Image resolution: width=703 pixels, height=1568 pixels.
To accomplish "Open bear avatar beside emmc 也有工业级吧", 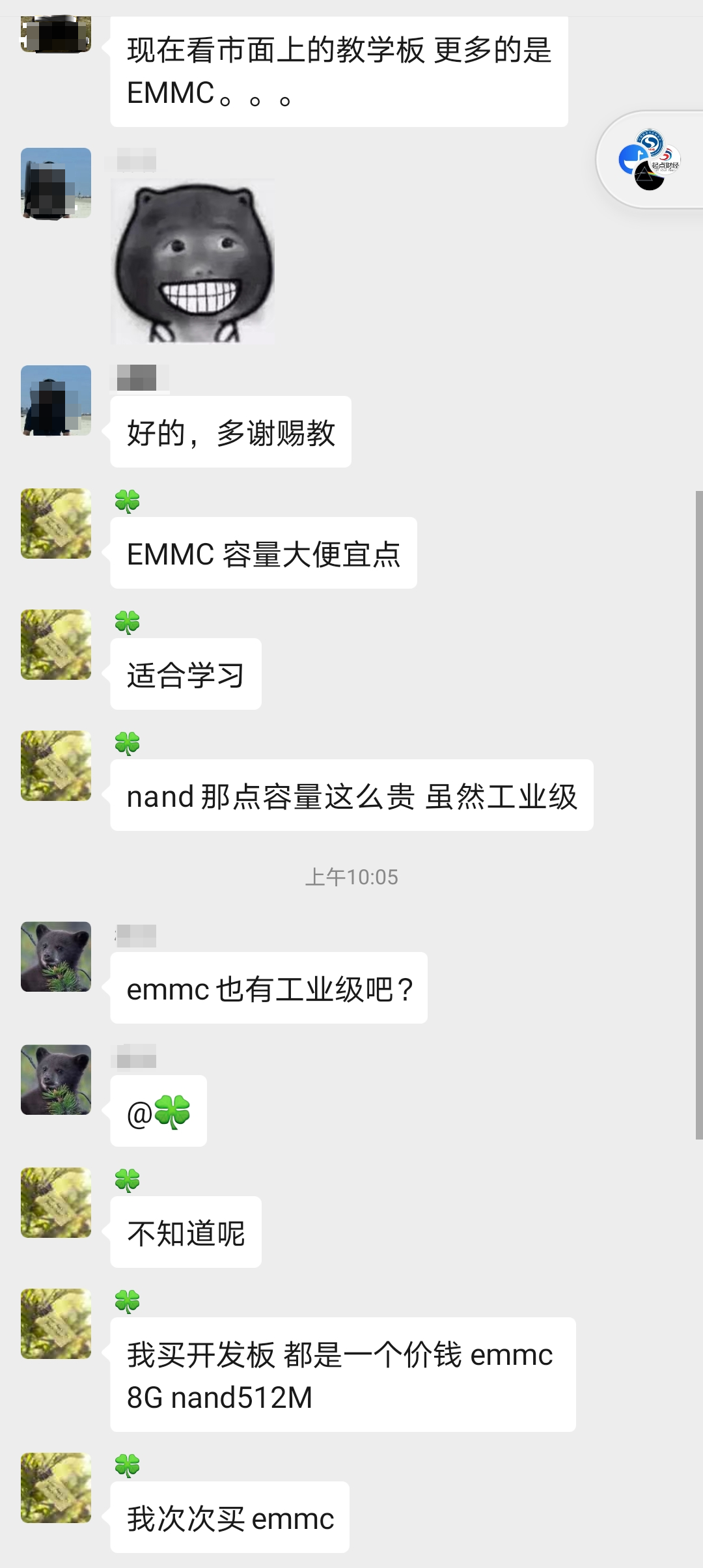I will [56, 957].
